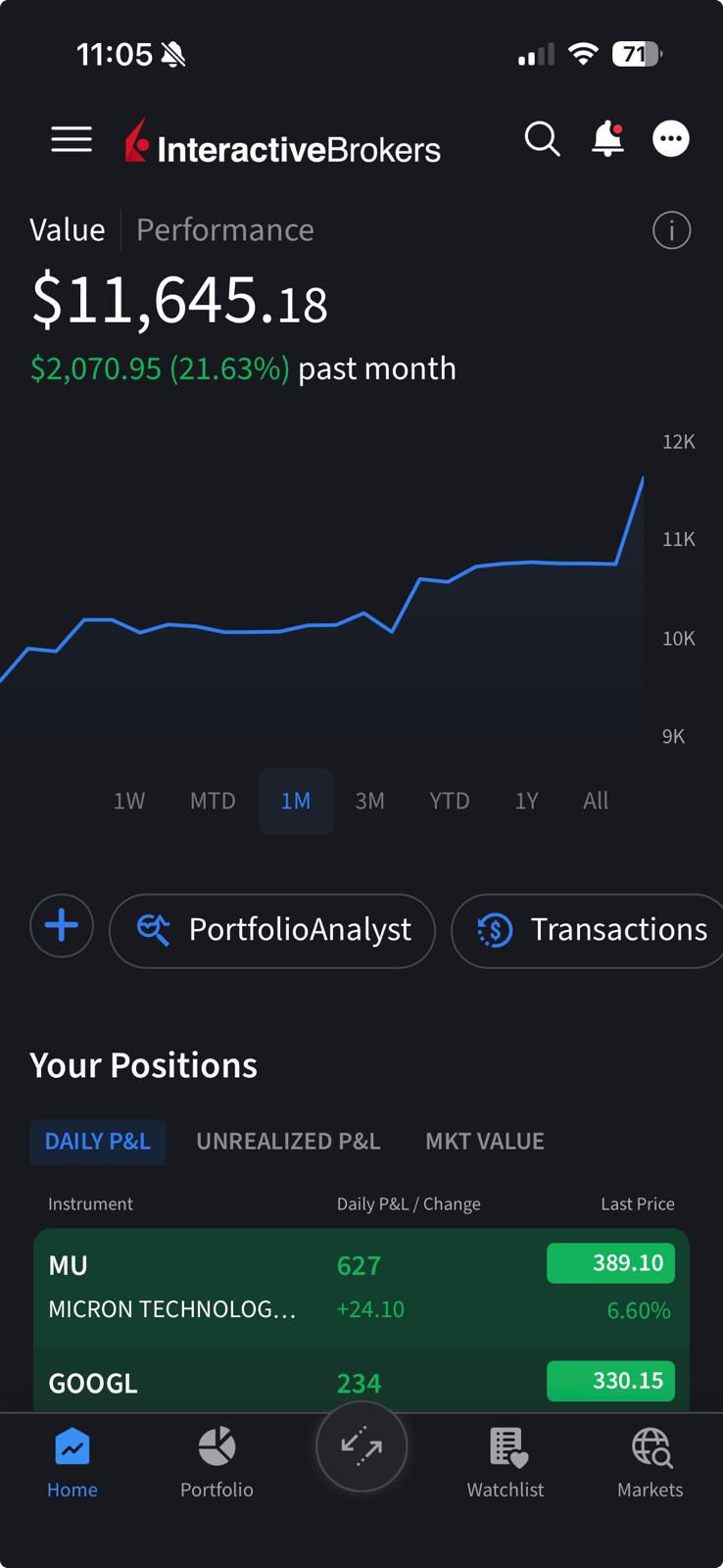This screenshot has width=723, height=1568.
Task: Show the YTD chart range
Action: (450, 801)
